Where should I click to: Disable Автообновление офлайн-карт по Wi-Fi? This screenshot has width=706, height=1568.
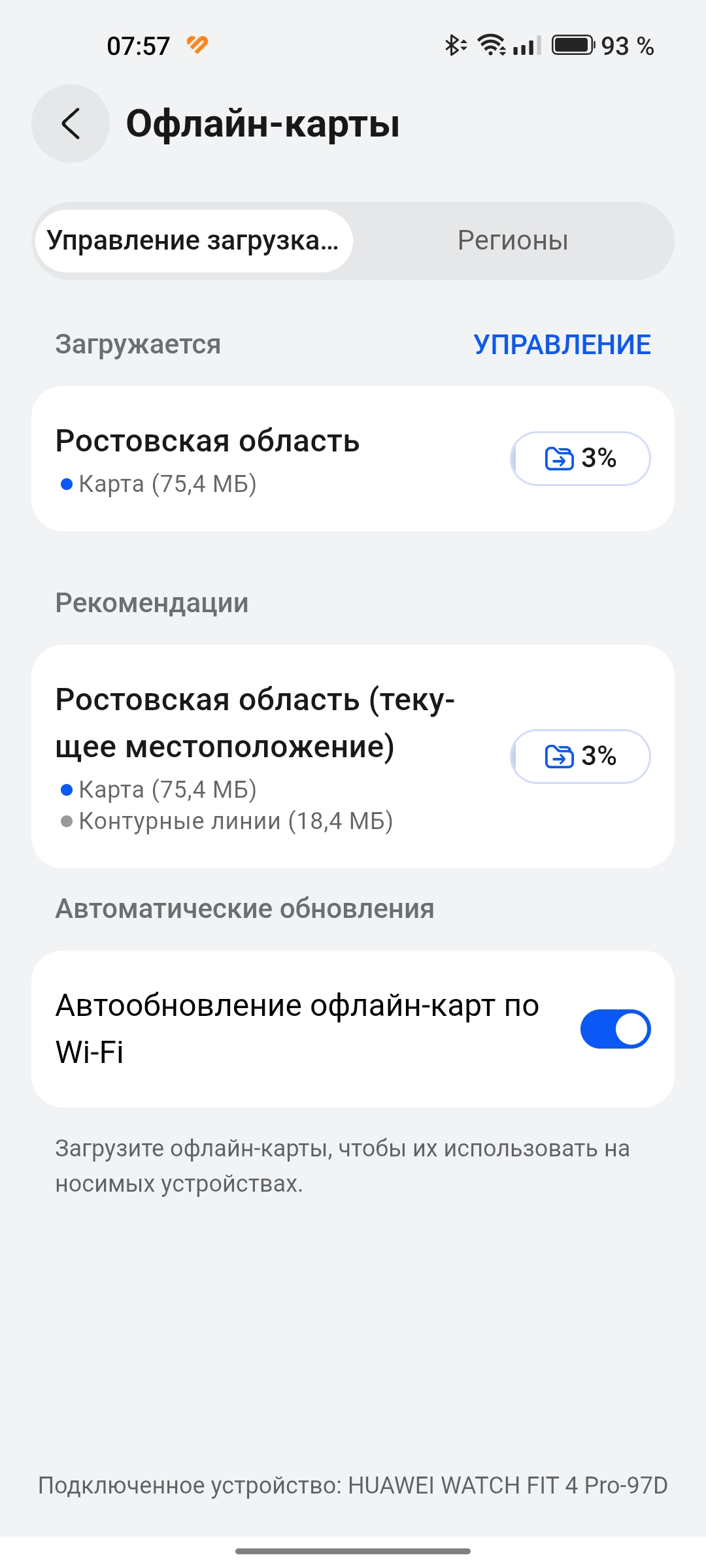point(614,1029)
